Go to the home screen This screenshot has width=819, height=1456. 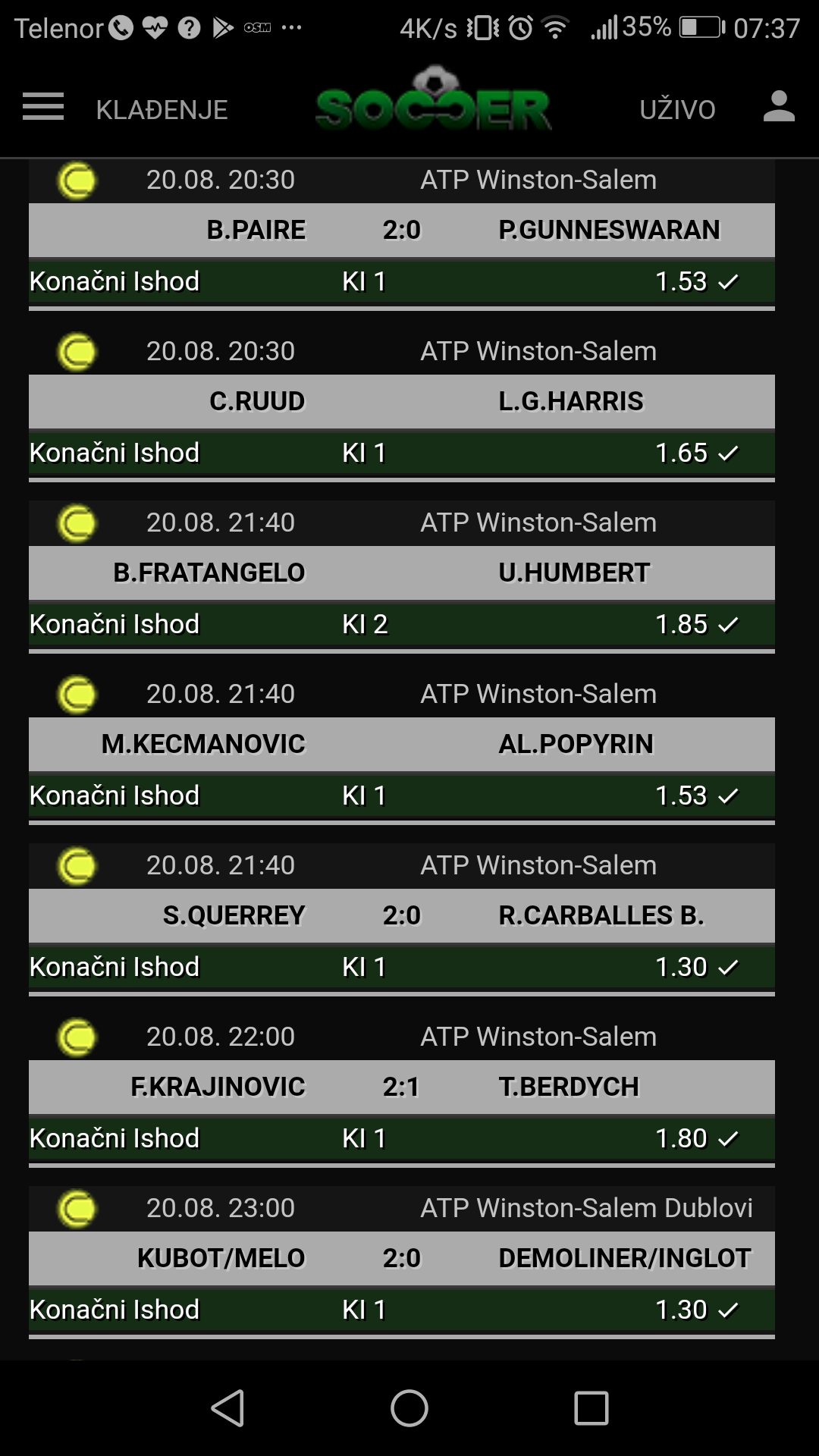point(409,1408)
